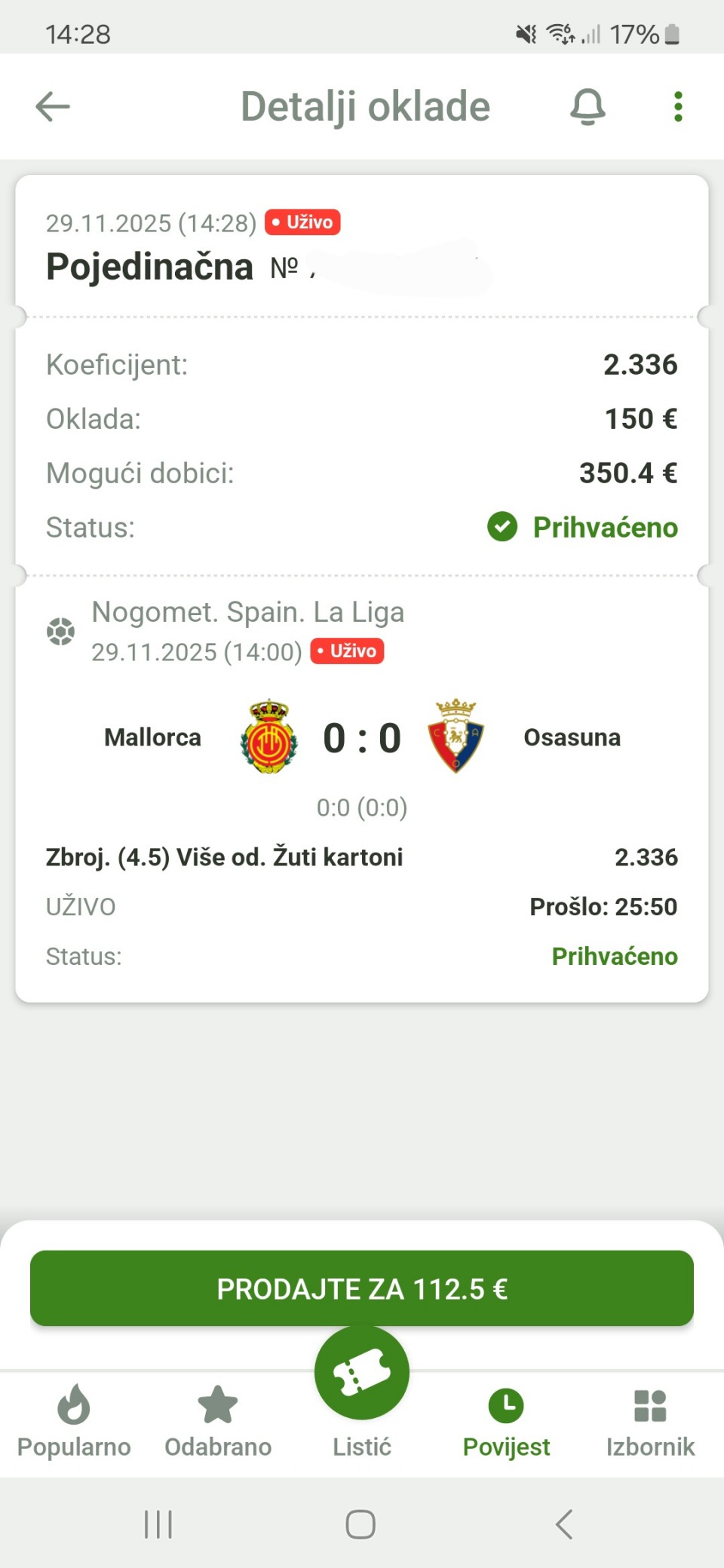Open the Mallorca vs Osasuna match
This screenshot has width=724, height=1568.
pyautogui.click(x=362, y=737)
